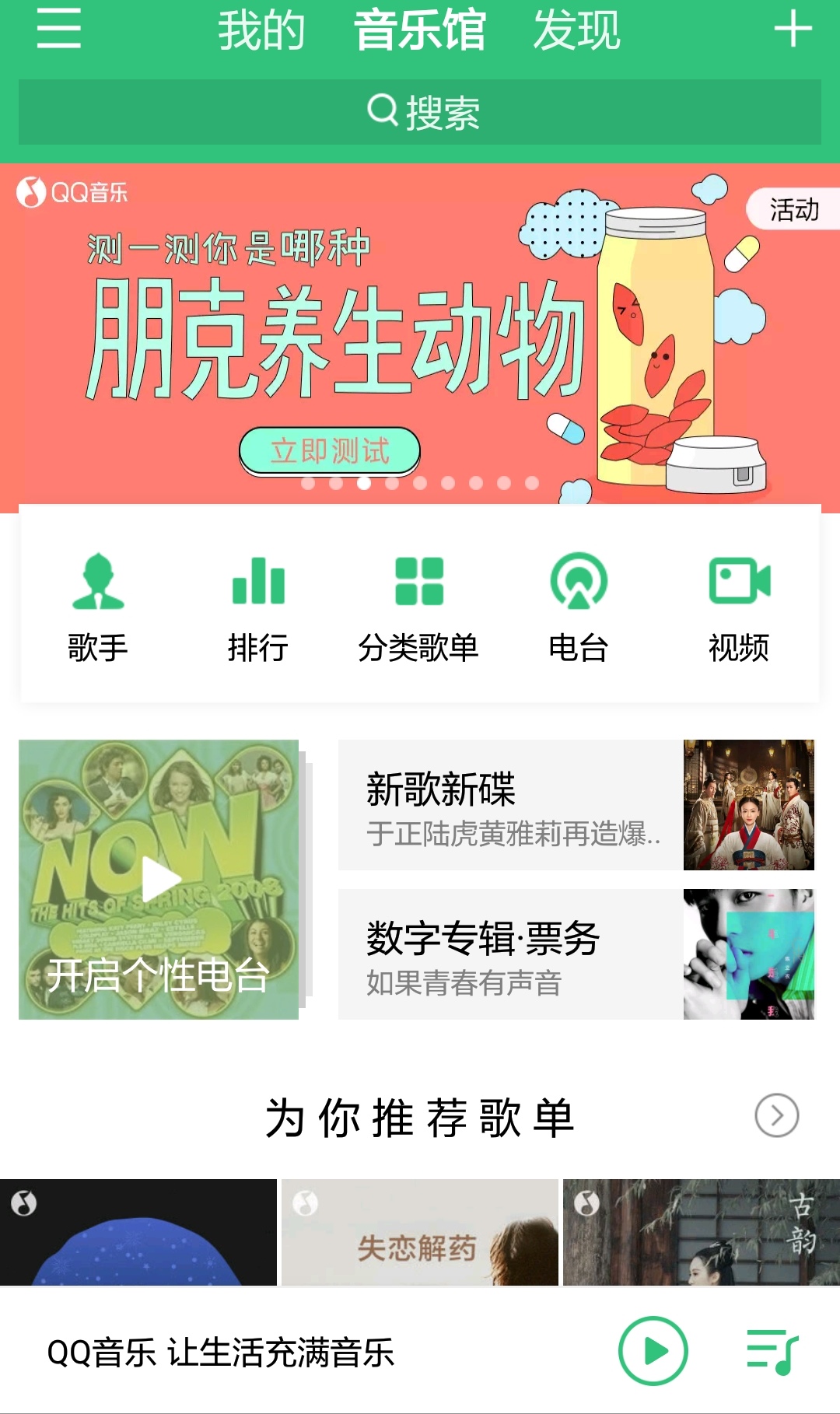Open the 活动 label on the banner
Screen dimensions: 840x1414
794,208
